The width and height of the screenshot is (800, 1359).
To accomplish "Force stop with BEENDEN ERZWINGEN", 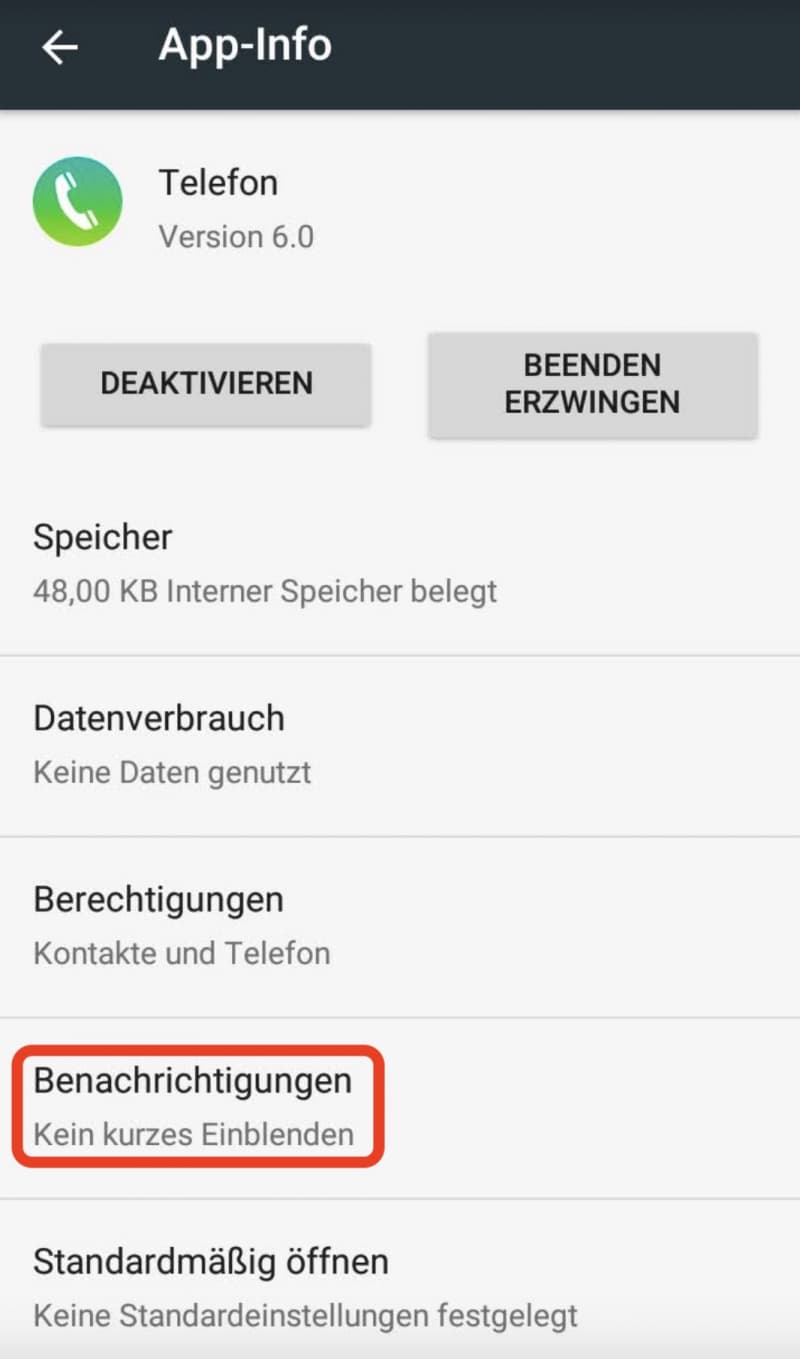I will click(592, 384).
